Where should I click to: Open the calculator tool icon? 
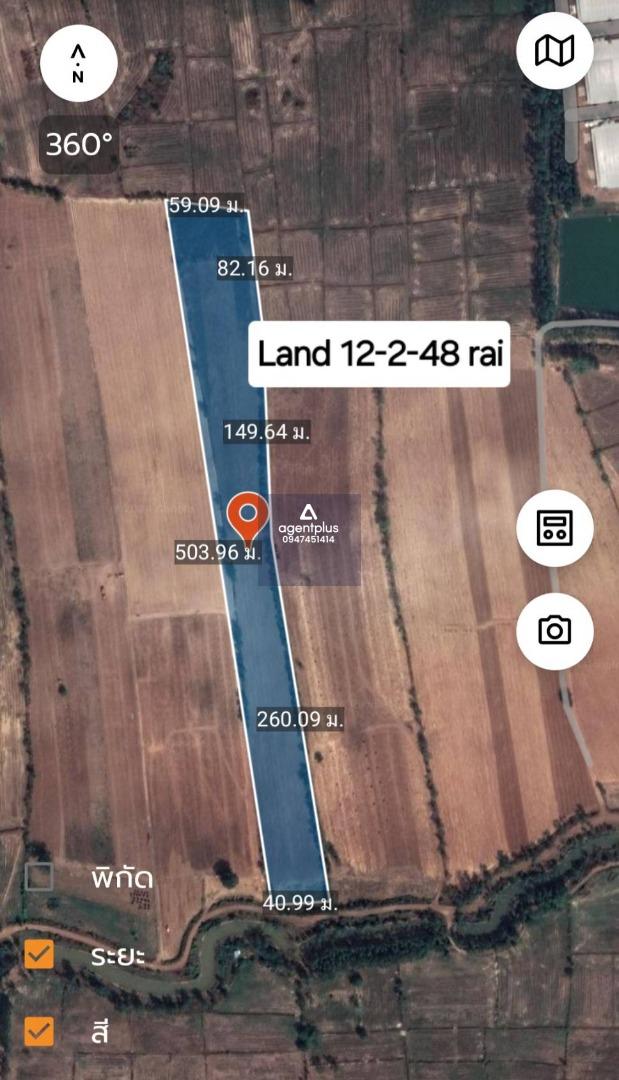(x=555, y=528)
